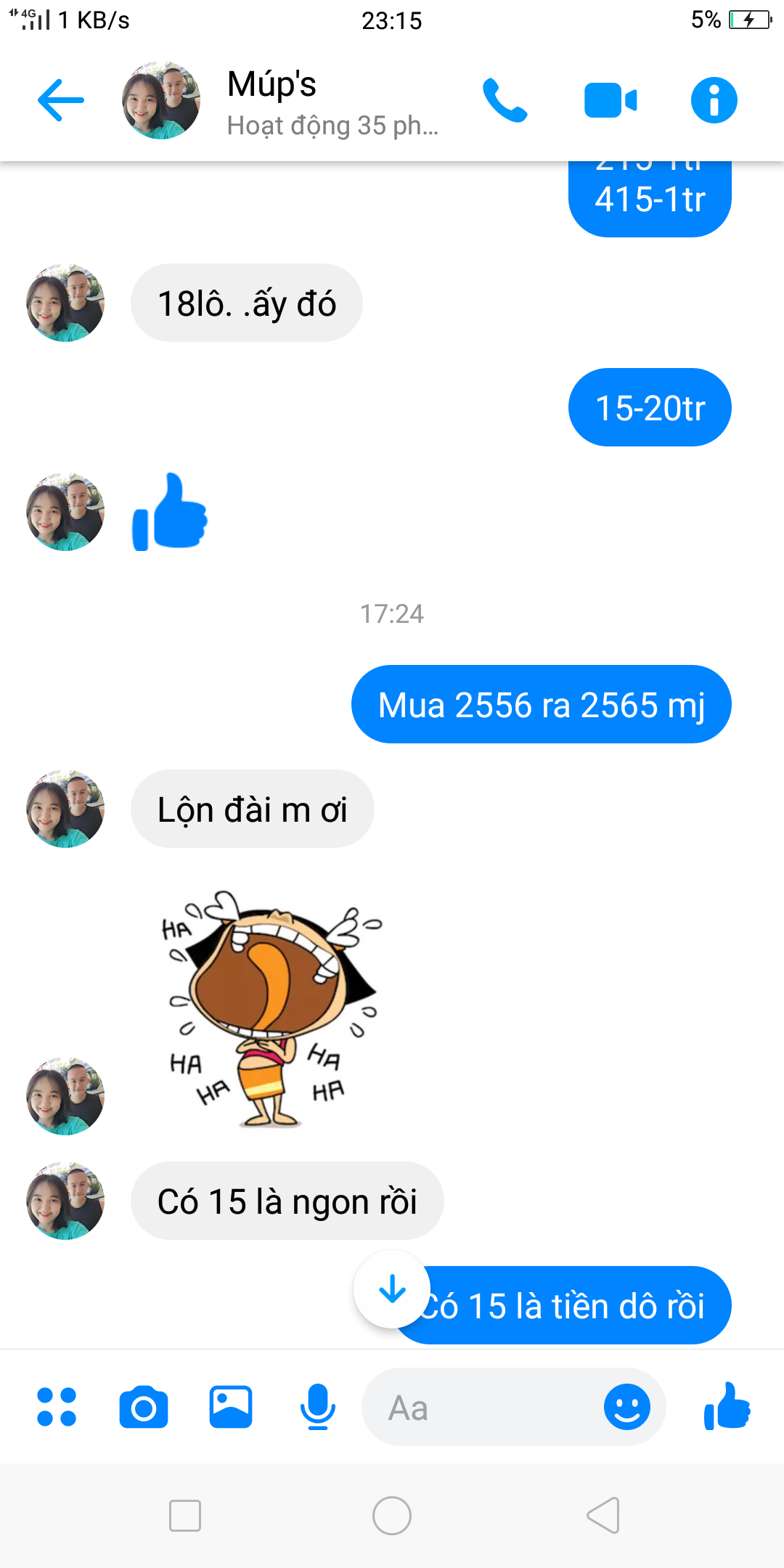784x1568 pixels.
Task: Open the photo gallery picker
Action: [x=231, y=1407]
